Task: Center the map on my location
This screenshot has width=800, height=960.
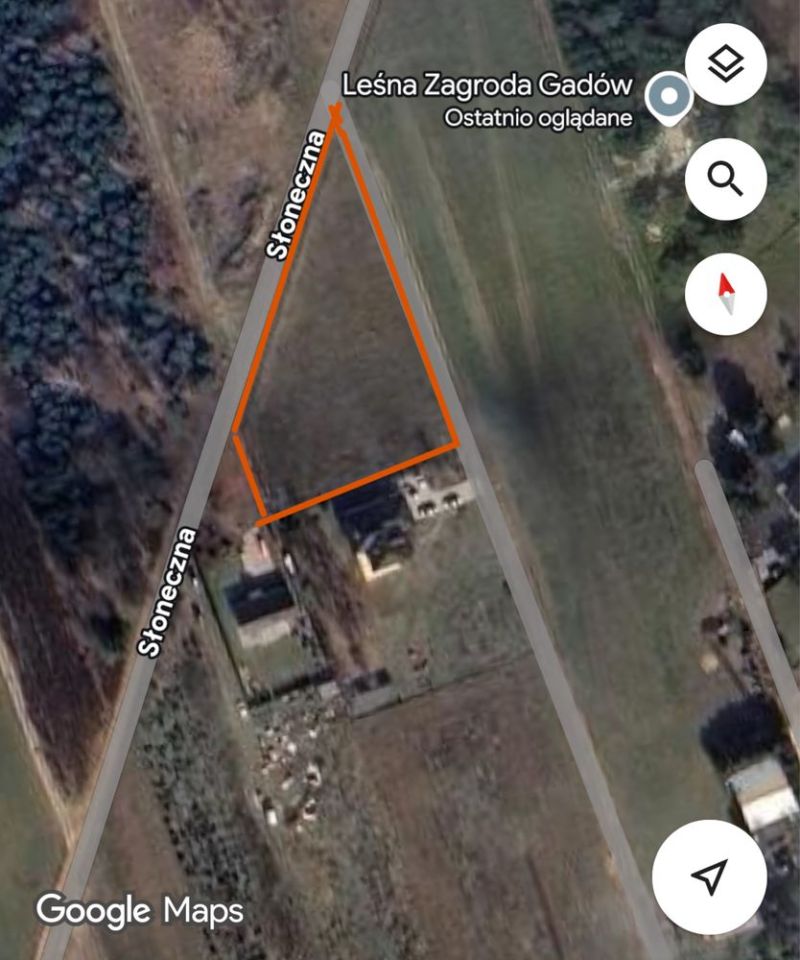Action: click(709, 877)
